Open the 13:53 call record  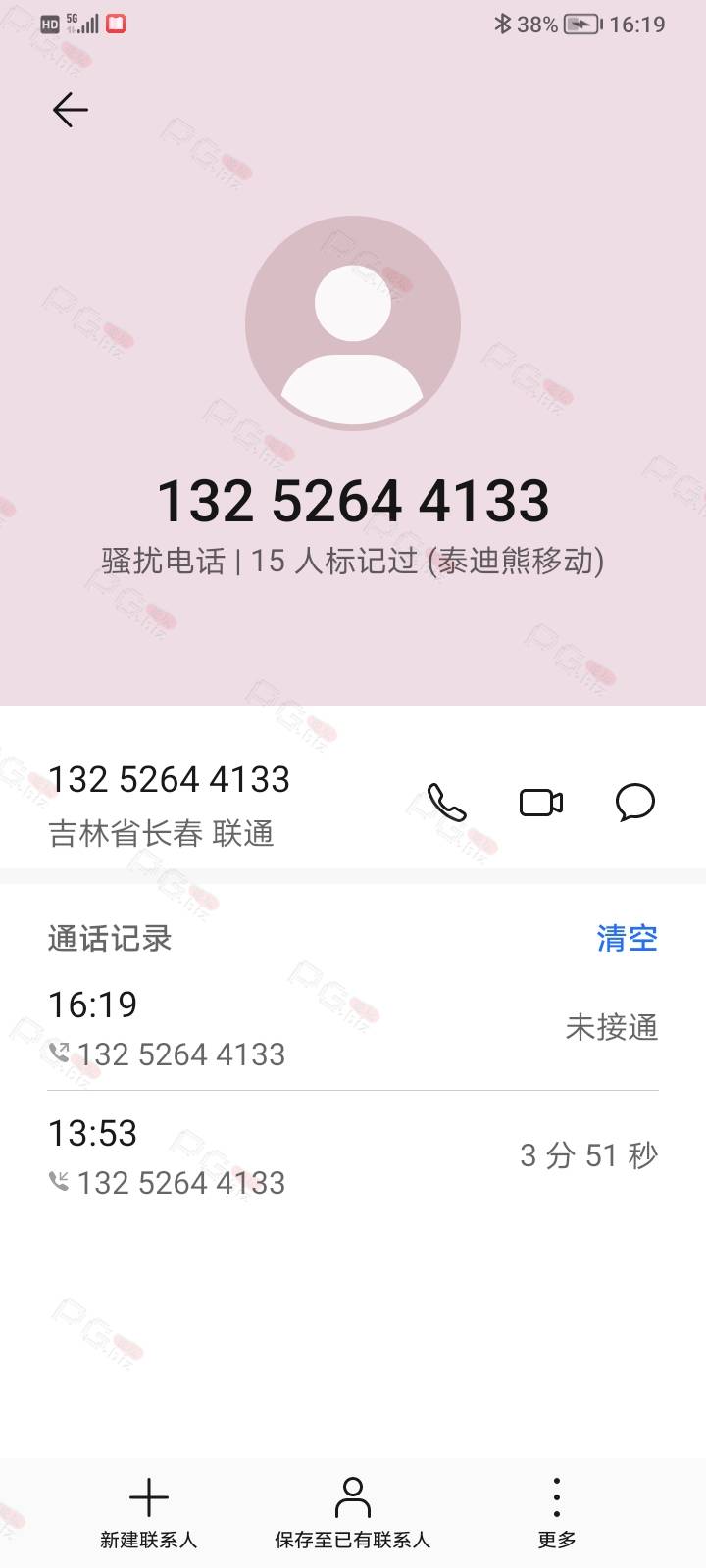tap(353, 1156)
